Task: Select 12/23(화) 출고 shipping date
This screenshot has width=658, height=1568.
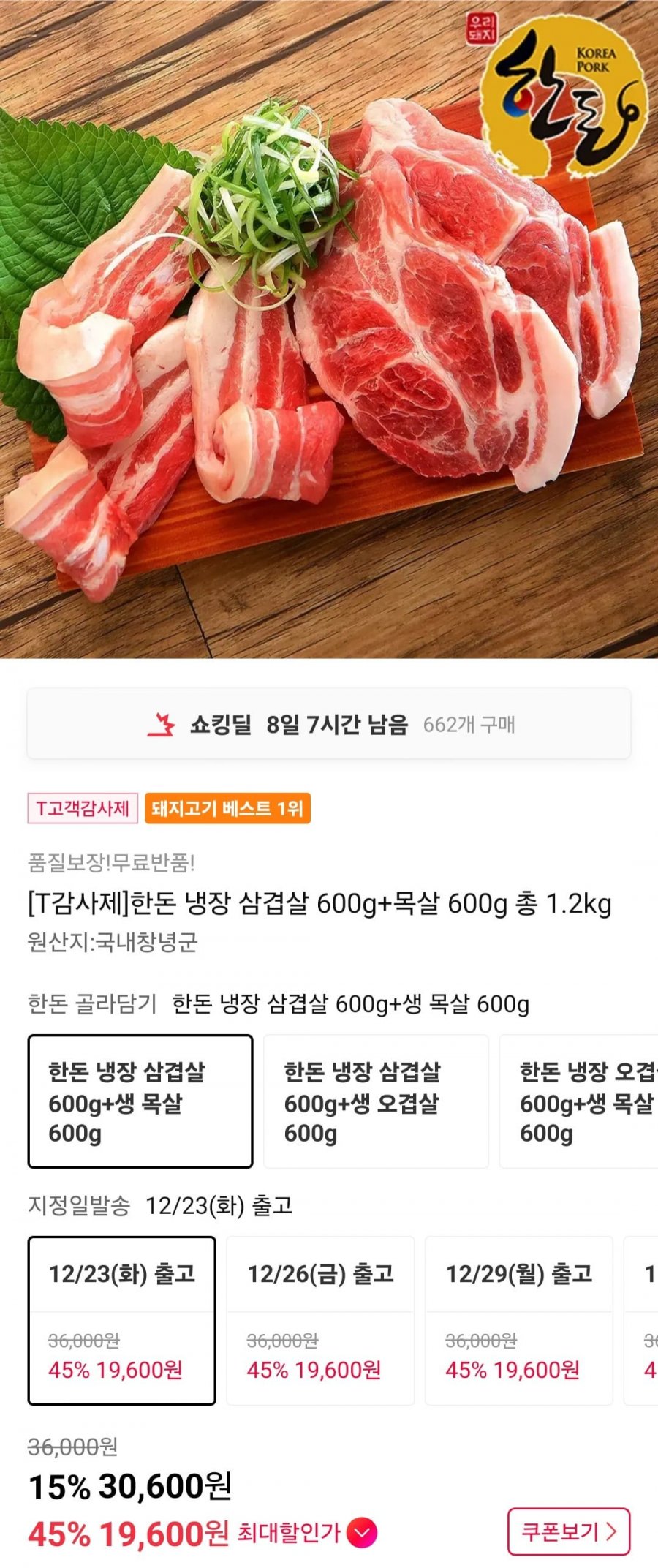Action: click(121, 1321)
